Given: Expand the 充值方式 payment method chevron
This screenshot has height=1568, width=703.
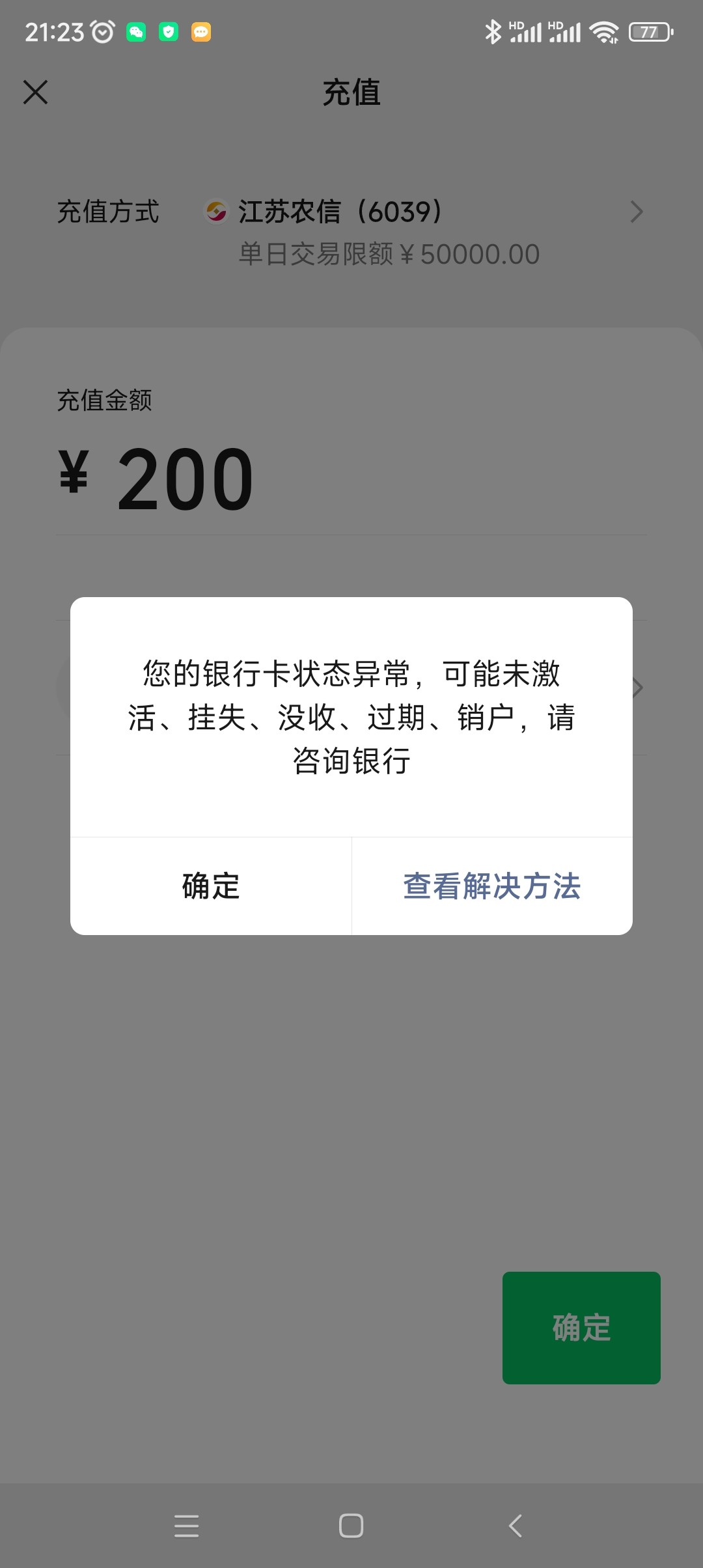Looking at the screenshot, I should tap(637, 212).
